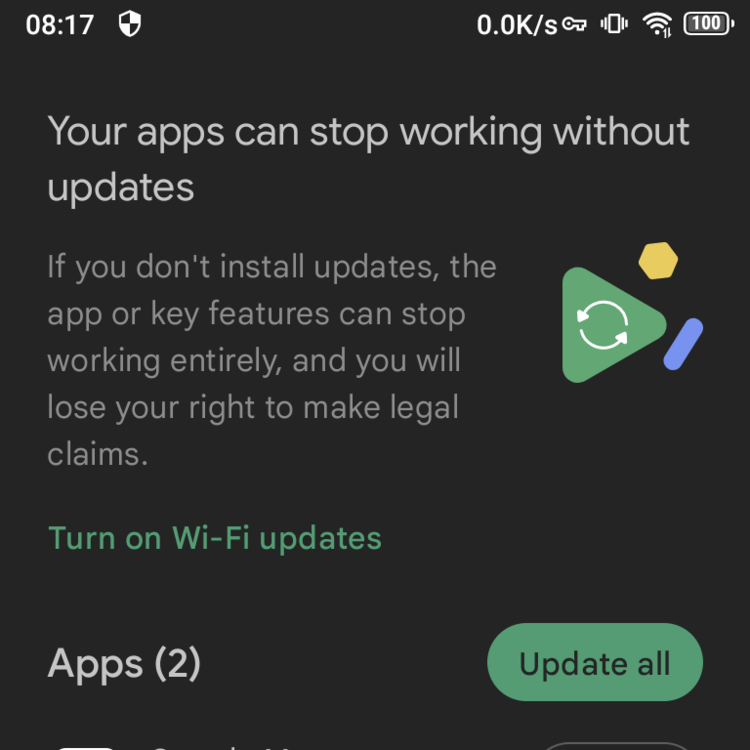
Task: Update all apps
Action: click(x=595, y=664)
